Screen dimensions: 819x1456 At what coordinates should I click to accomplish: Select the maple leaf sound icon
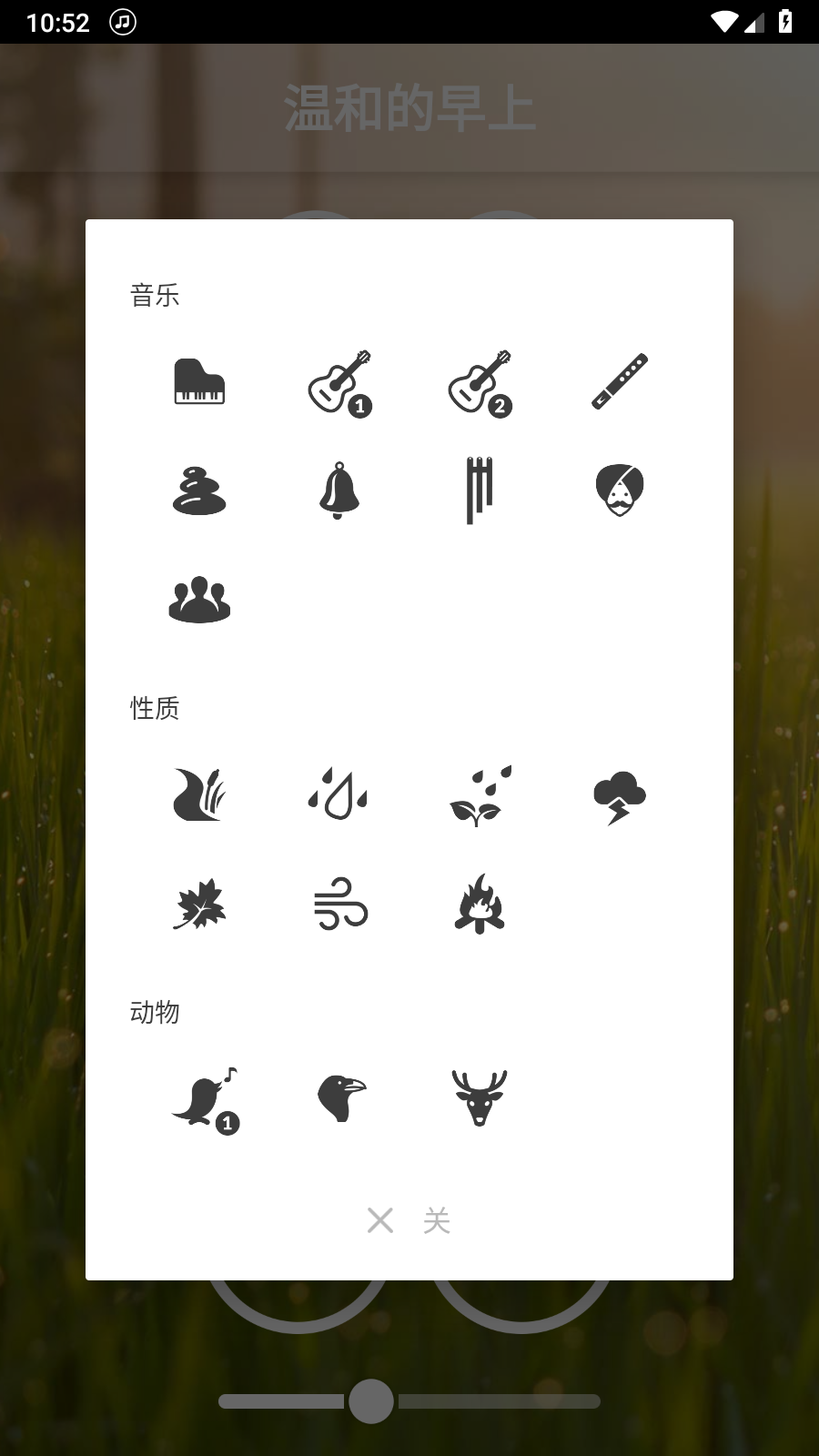tap(199, 903)
